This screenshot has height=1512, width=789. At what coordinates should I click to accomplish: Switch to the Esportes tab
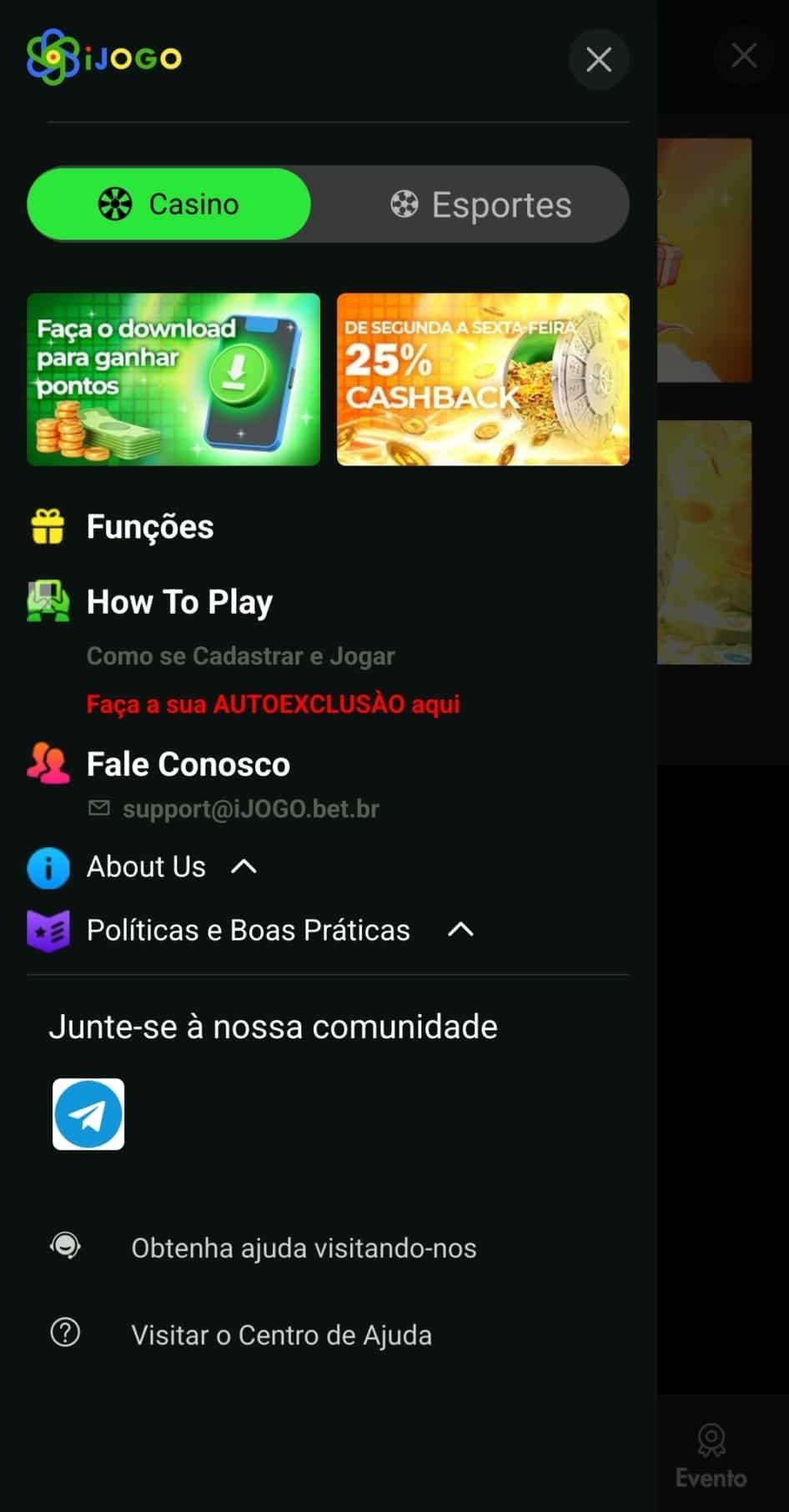click(481, 204)
